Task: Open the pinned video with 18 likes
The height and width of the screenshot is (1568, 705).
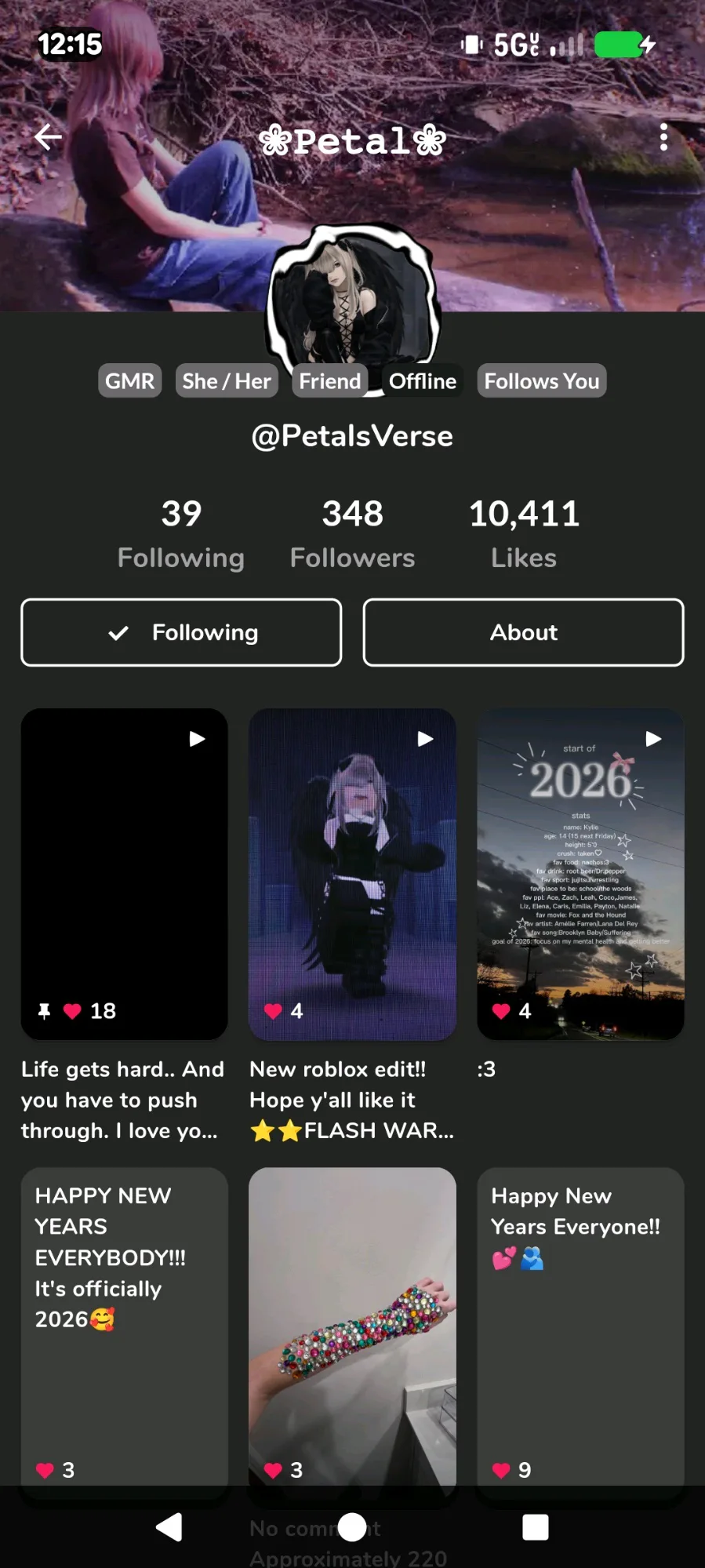Action: (x=125, y=874)
